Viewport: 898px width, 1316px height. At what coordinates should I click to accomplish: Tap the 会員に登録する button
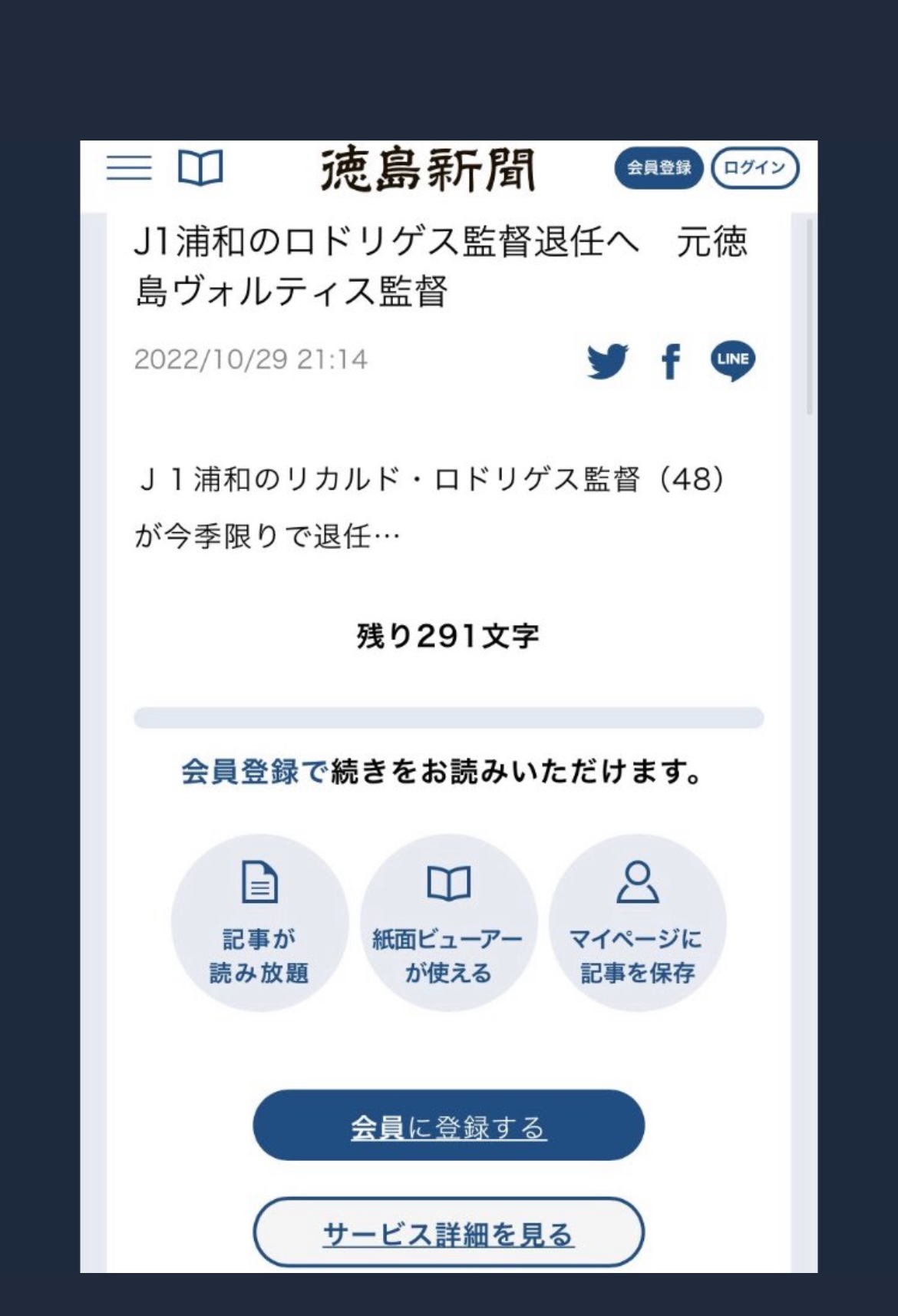point(448,1126)
